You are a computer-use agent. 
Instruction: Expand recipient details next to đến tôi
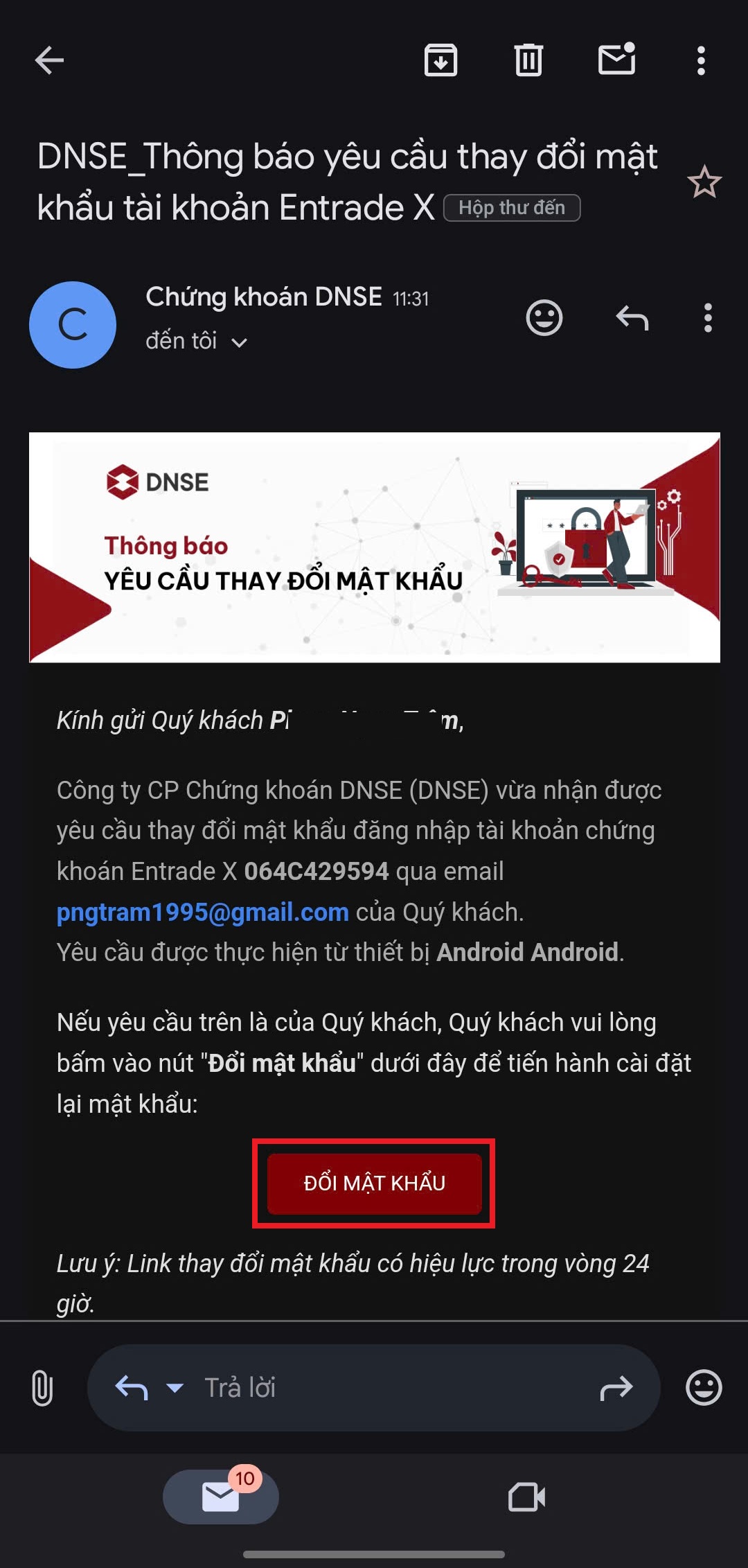pyautogui.click(x=239, y=342)
